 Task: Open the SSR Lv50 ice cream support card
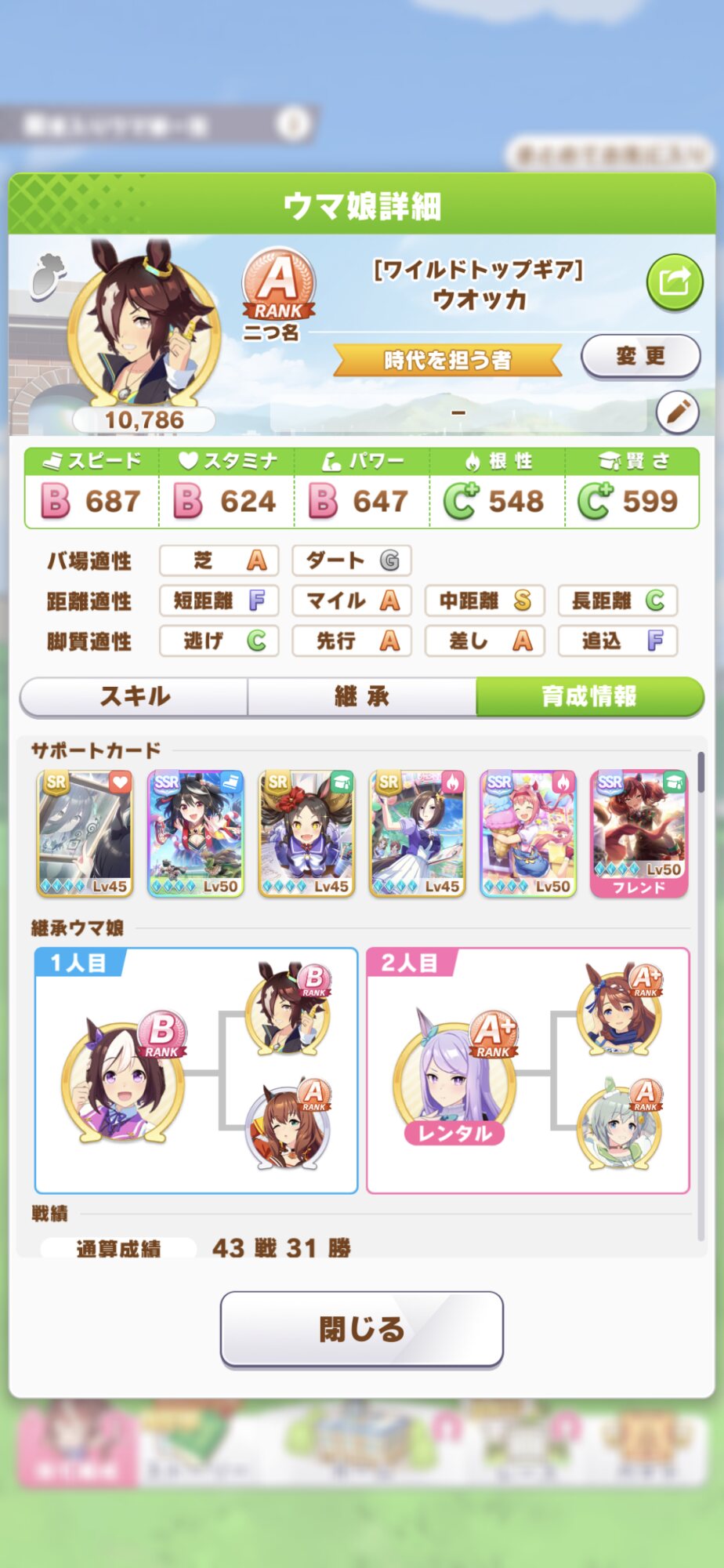coord(528,833)
